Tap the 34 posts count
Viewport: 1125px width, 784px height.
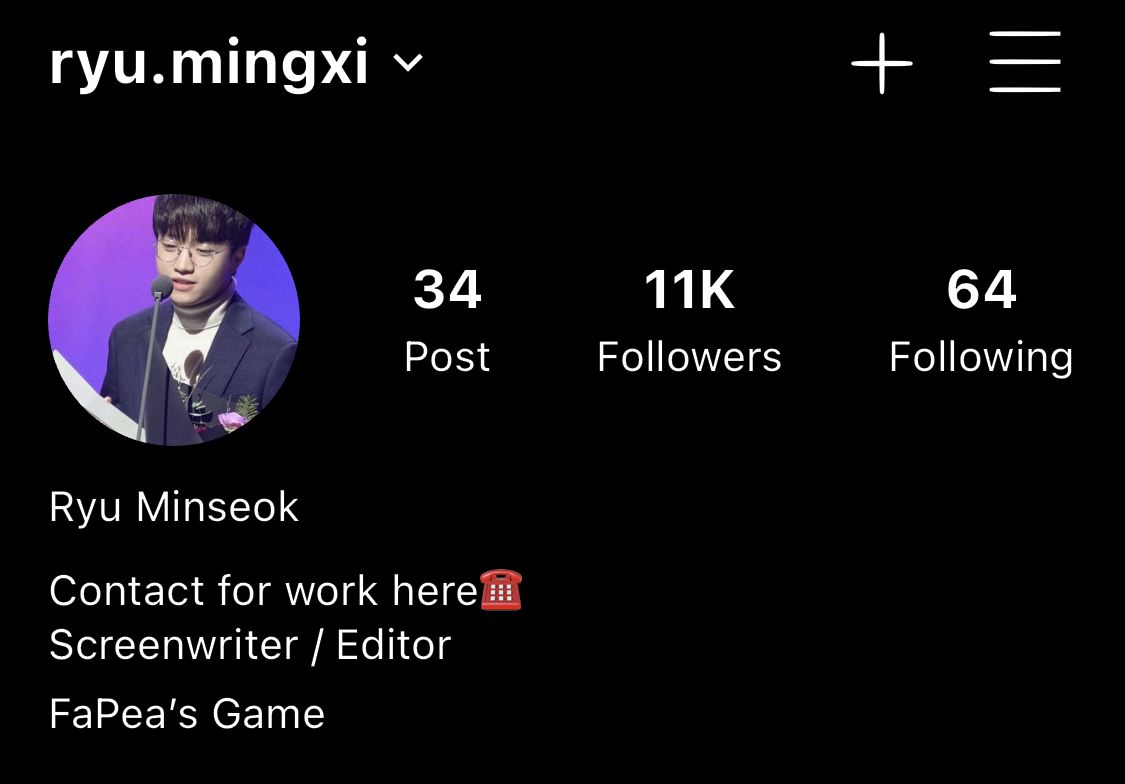(447, 320)
